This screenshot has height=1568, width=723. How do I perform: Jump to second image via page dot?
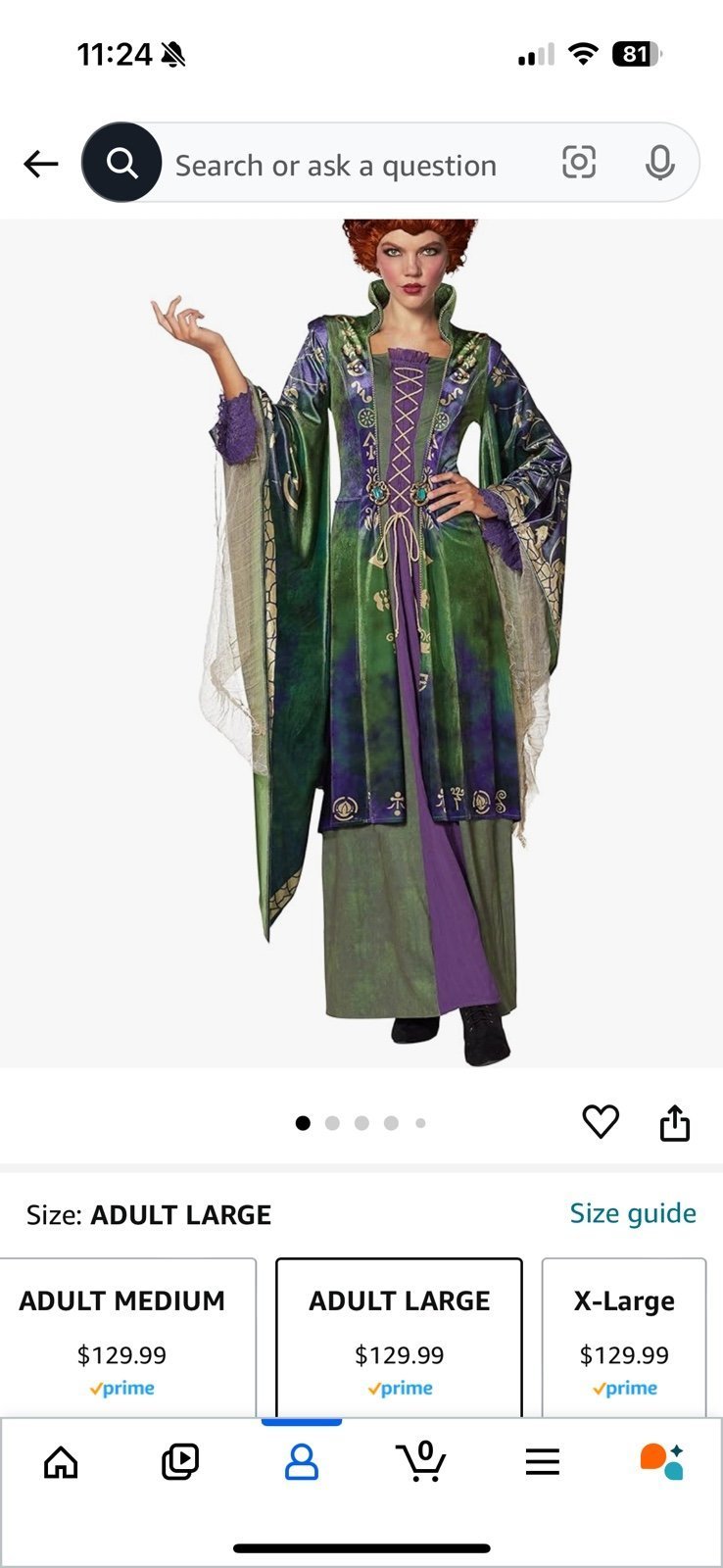coord(332,1123)
